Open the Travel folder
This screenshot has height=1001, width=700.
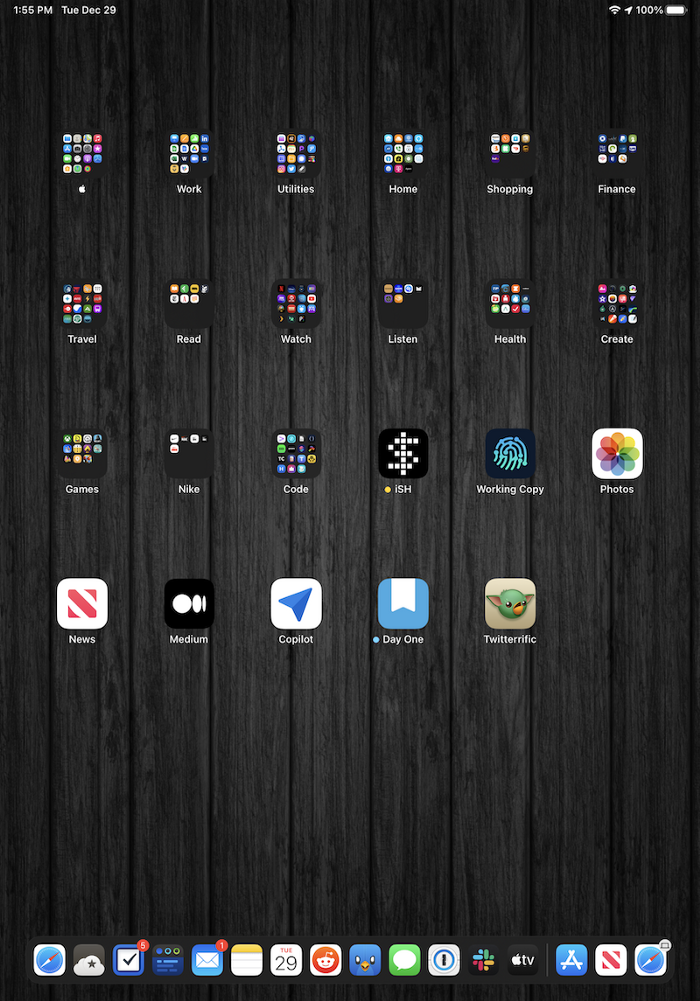pyautogui.click(x=82, y=304)
